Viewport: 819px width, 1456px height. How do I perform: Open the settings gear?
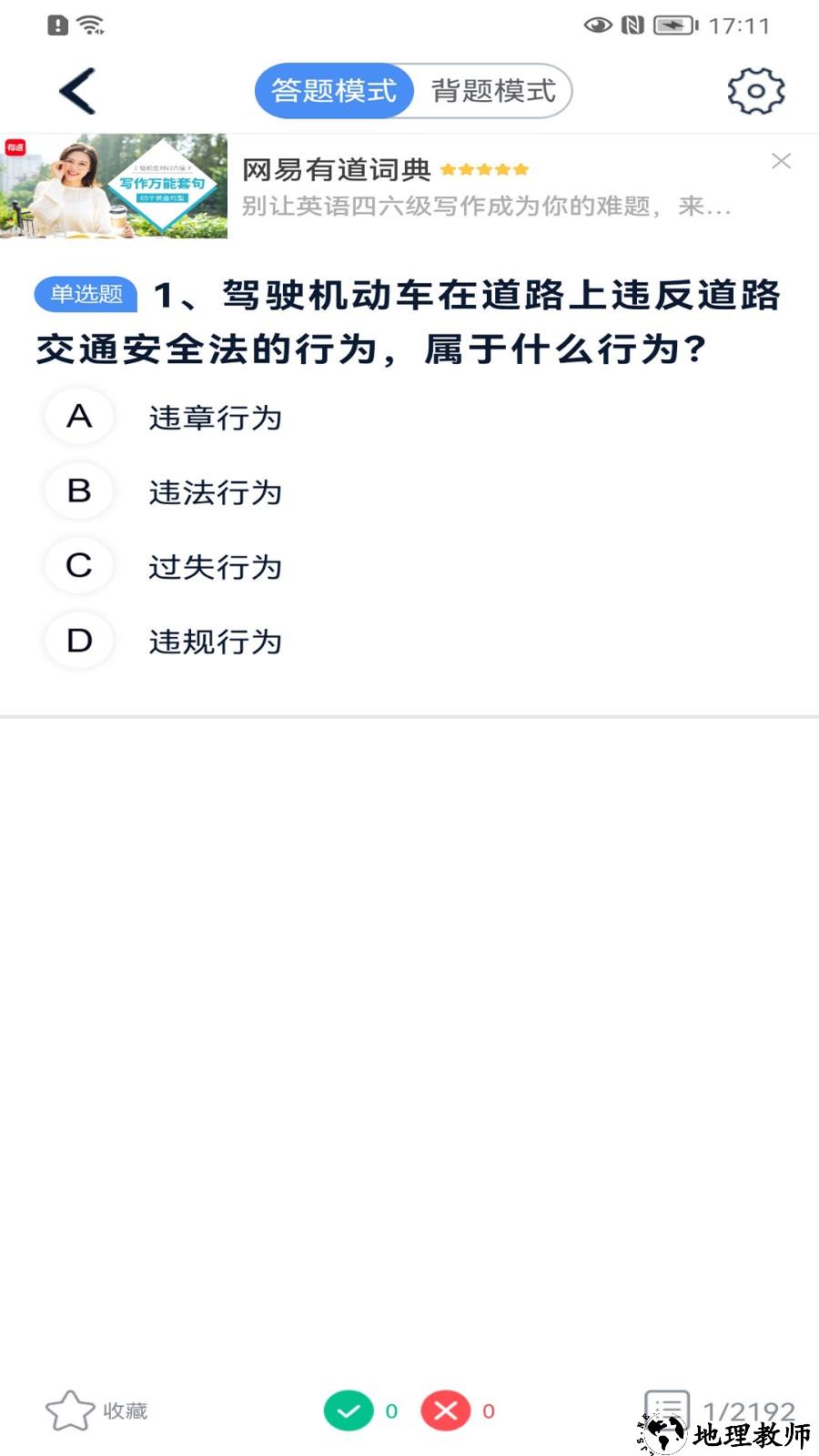click(x=754, y=90)
